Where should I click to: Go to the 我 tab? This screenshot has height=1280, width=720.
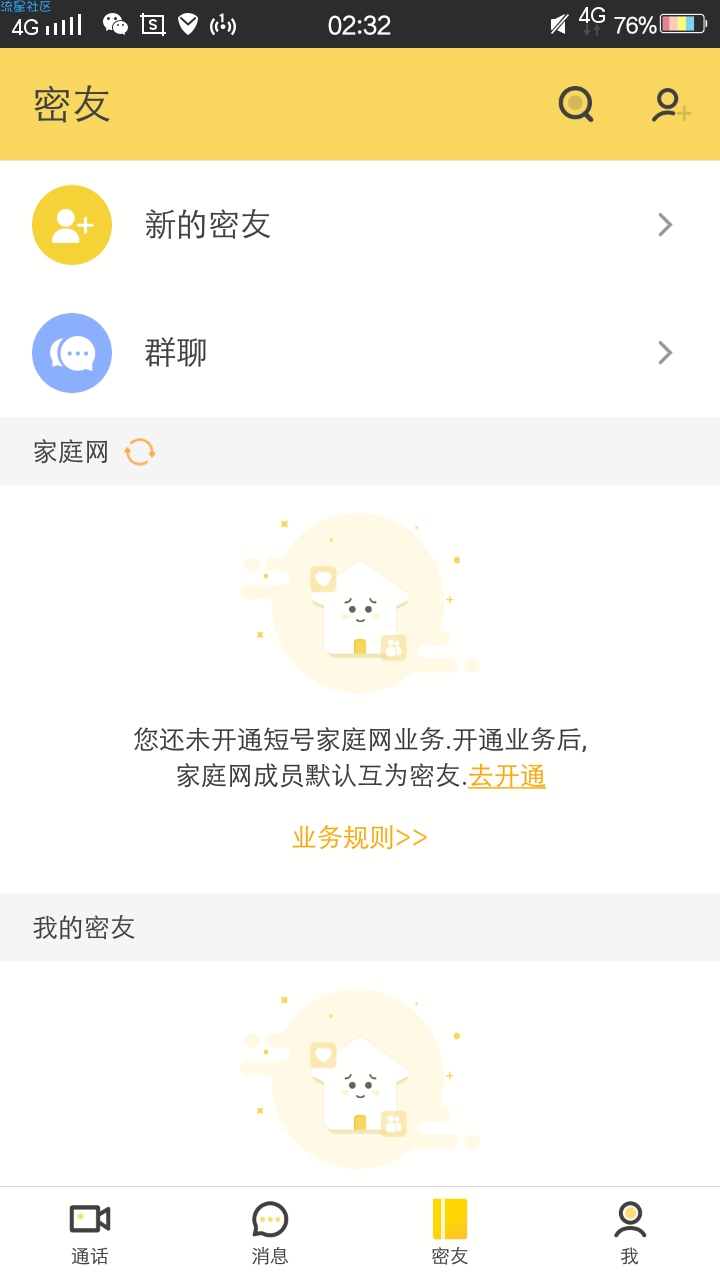(630, 1232)
